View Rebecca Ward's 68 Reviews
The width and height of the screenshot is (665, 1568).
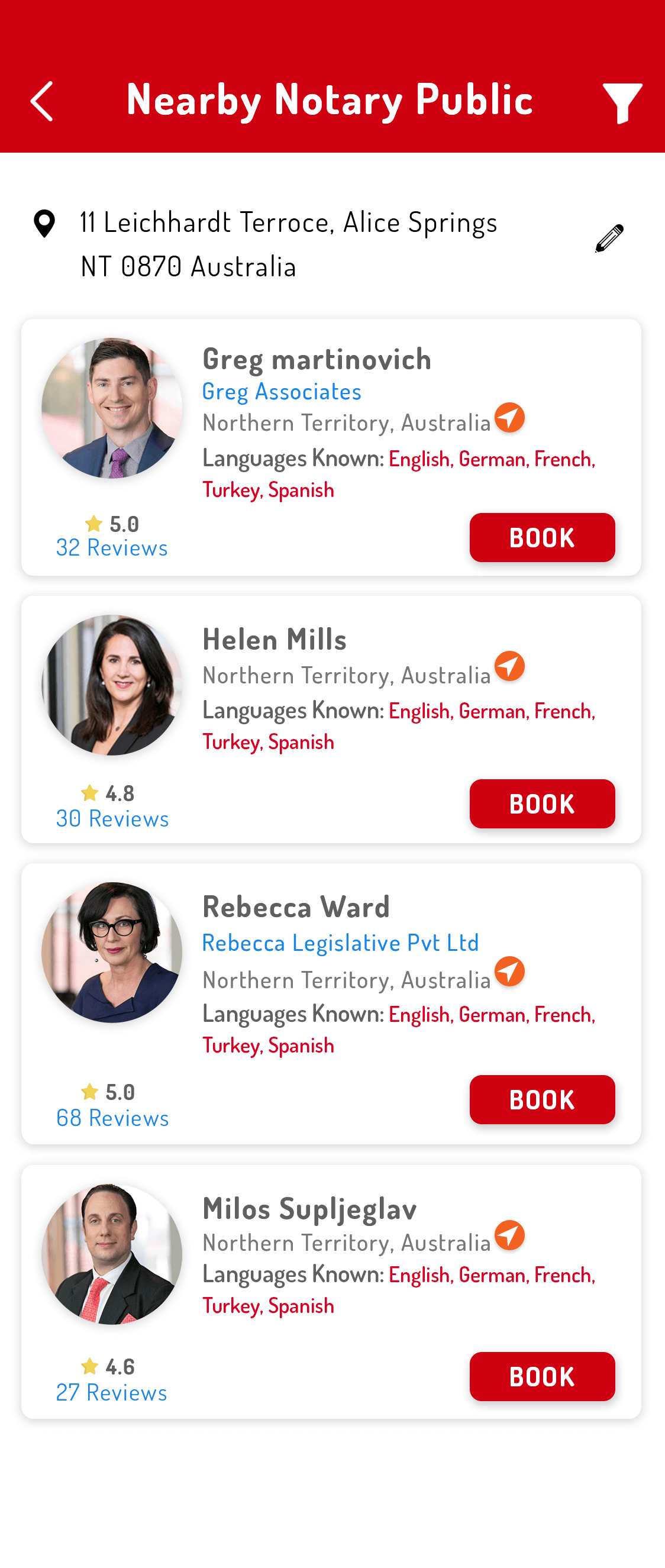112,1118
